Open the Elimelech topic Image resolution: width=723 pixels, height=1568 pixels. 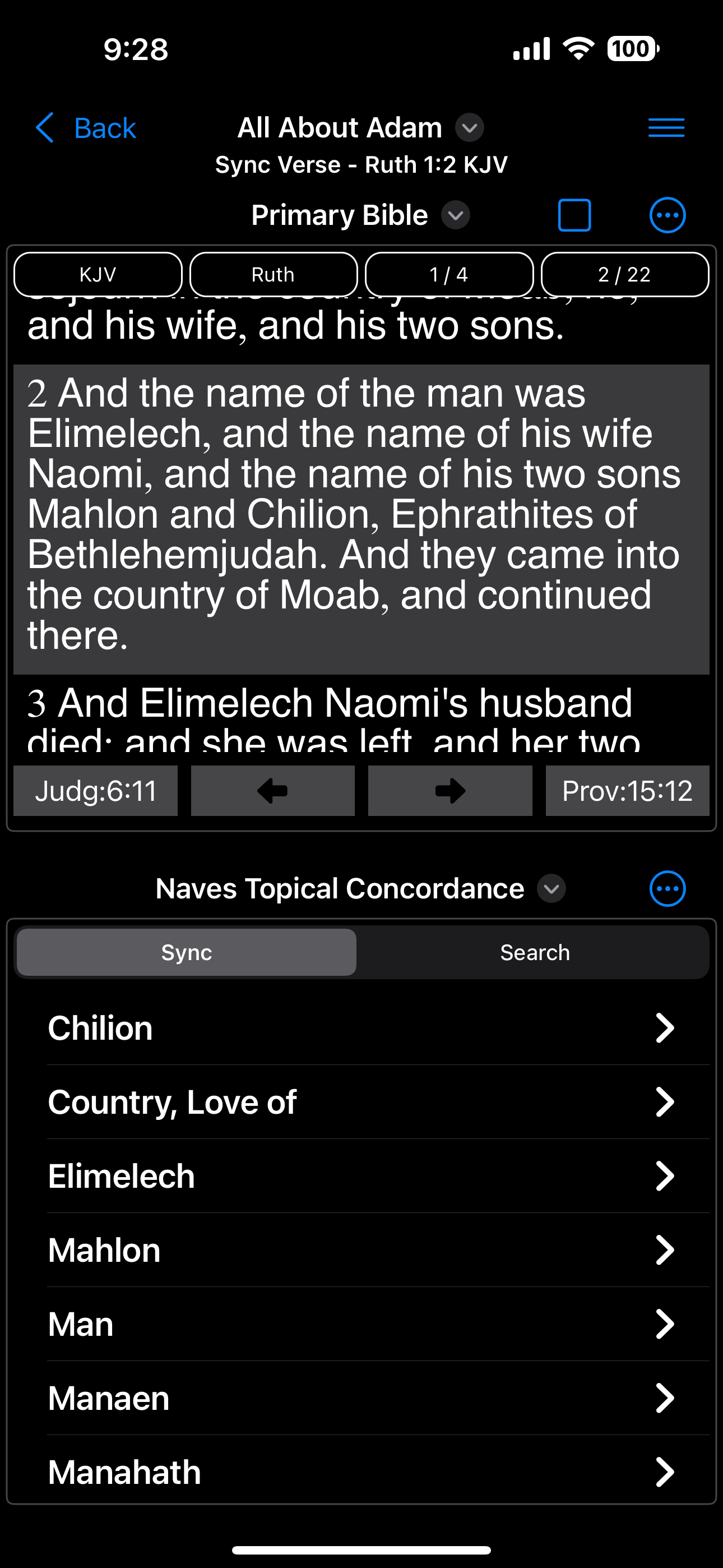tap(361, 1176)
